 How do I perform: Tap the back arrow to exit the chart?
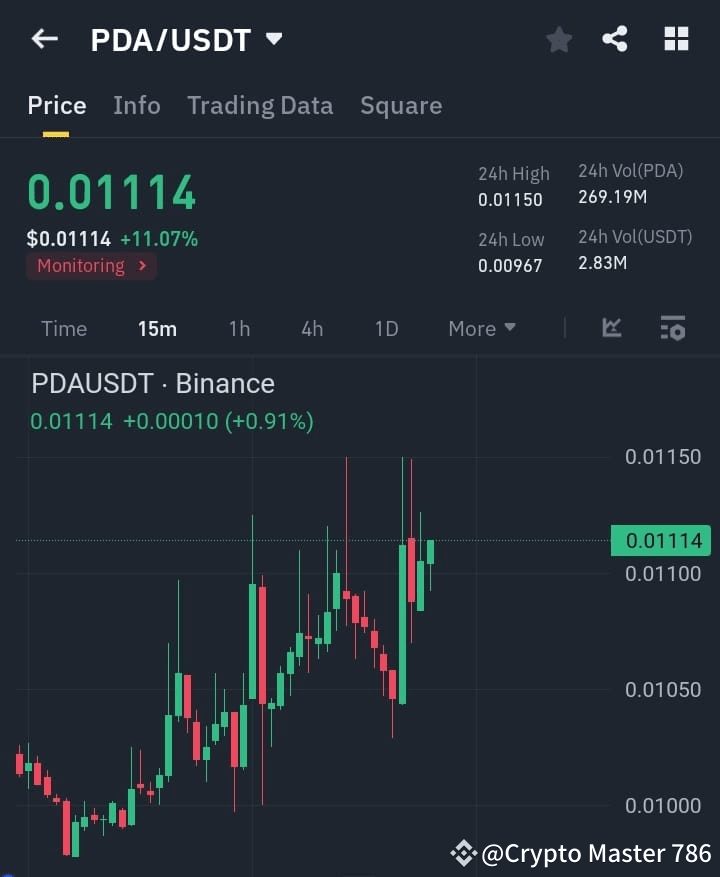tap(43, 39)
